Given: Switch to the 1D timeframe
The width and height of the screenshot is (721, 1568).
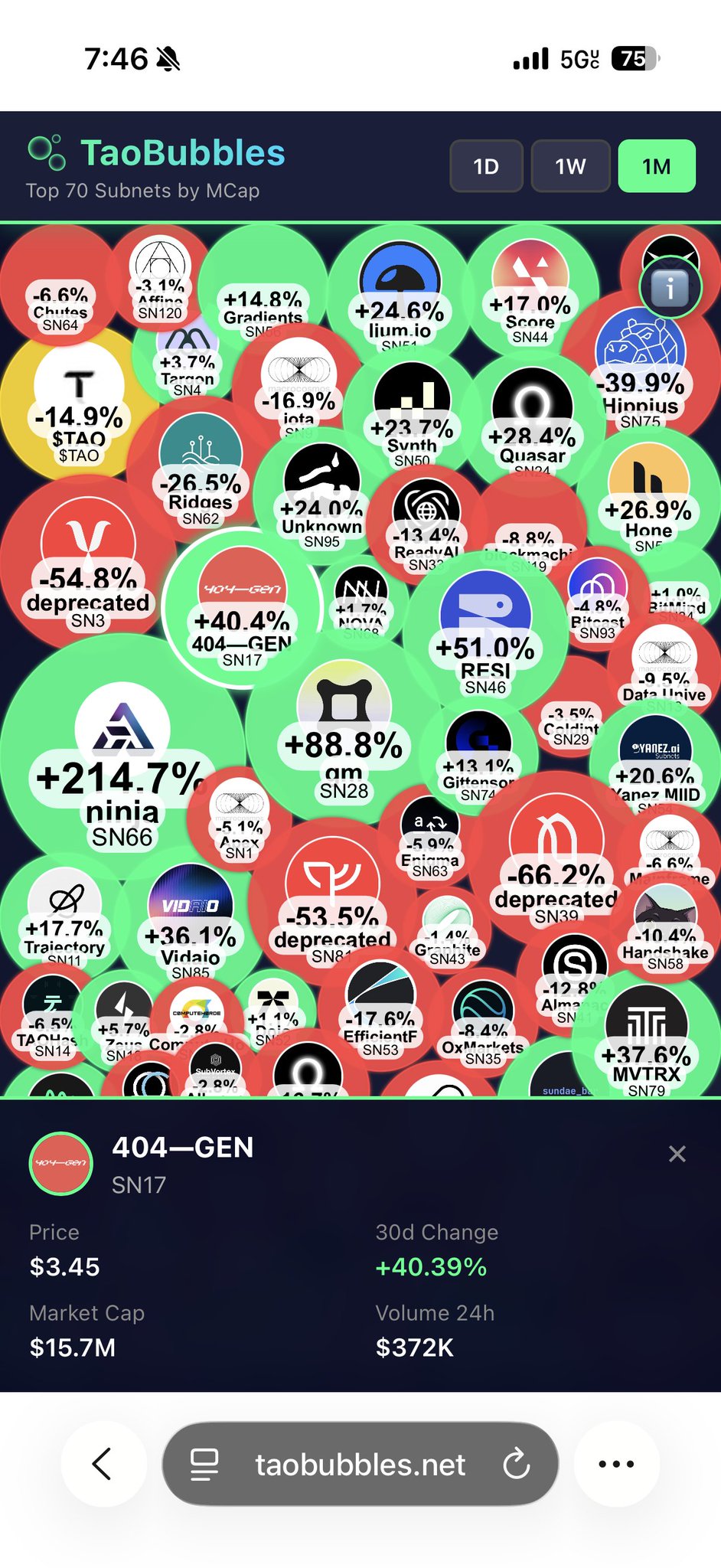Looking at the screenshot, I should pos(486,166).
